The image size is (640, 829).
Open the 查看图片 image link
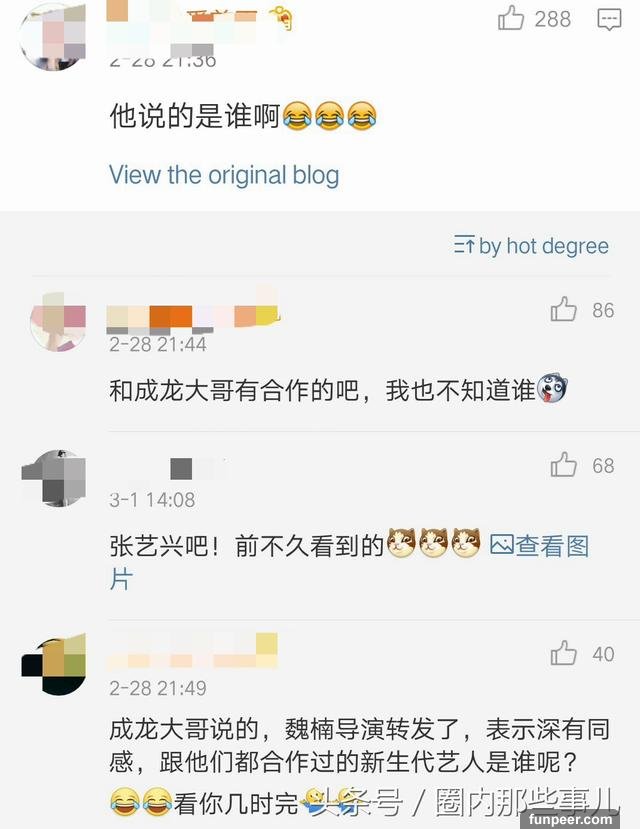coord(540,546)
